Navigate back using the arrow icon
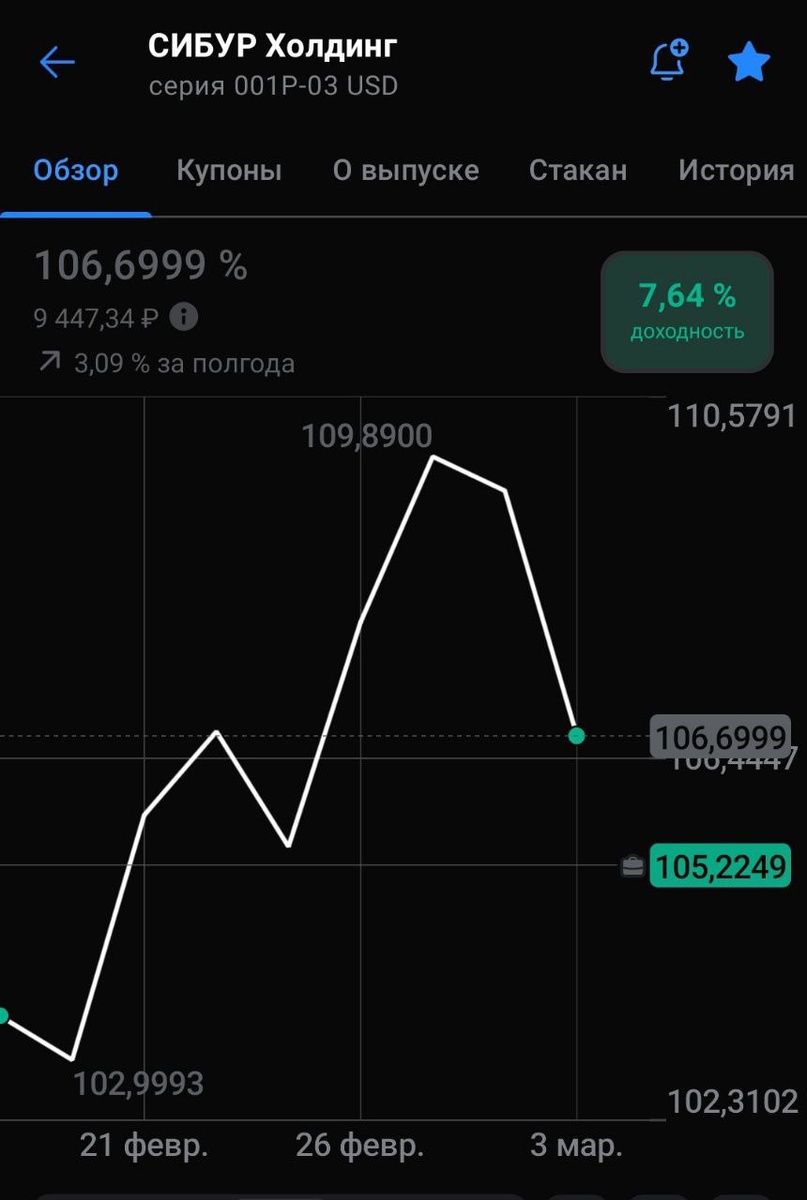Screen dimensions: 807x1200 pos(57,62)
